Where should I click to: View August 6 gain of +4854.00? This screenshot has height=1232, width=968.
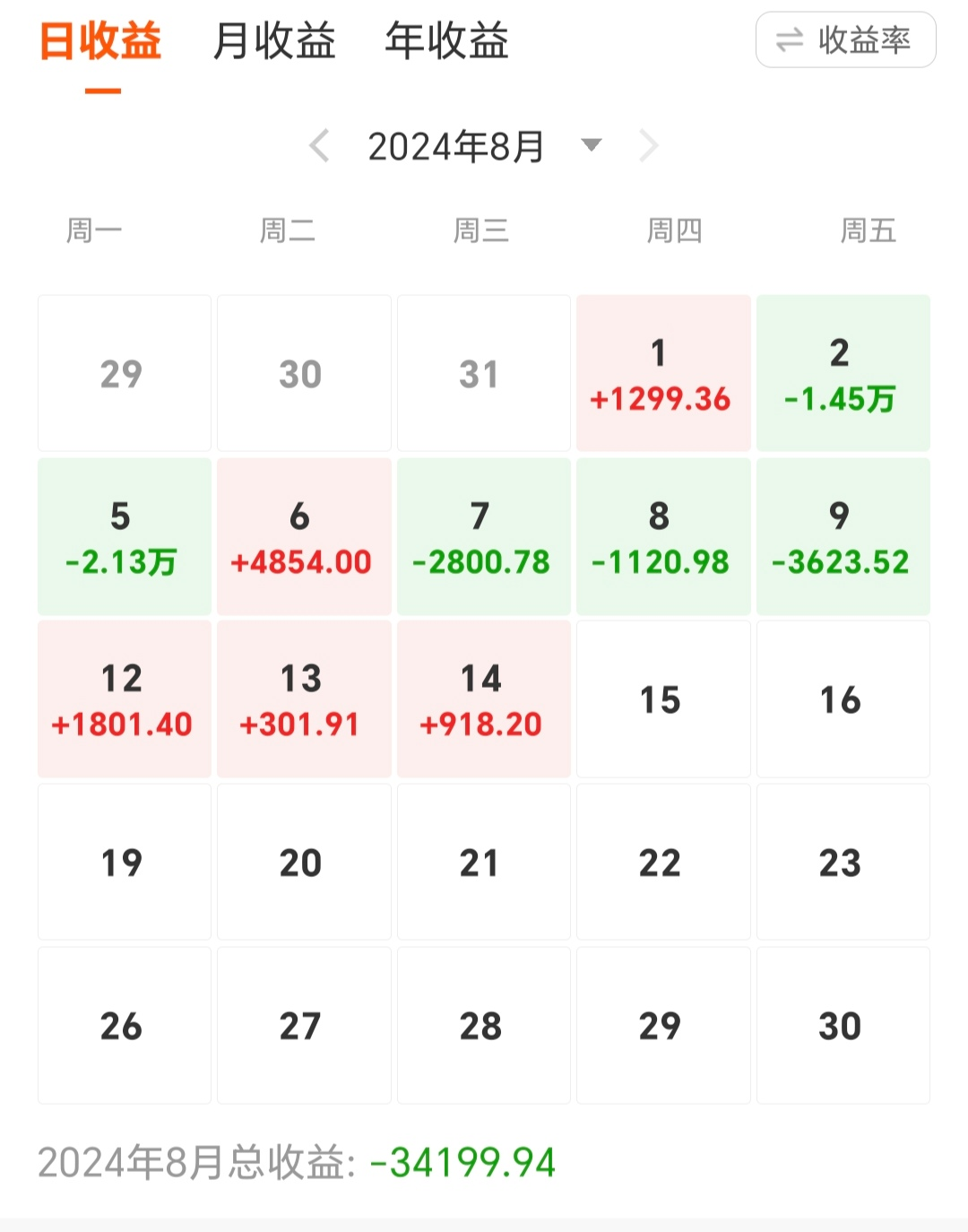click(303, 536)
